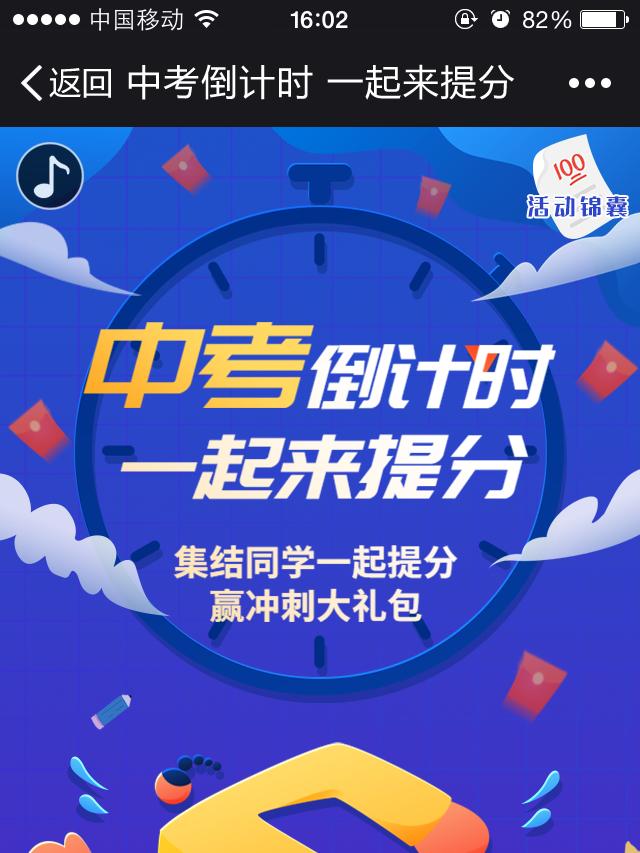Open the three-dot more menu
The height and width of the screenshot is (853, 640).
point(589,84)
